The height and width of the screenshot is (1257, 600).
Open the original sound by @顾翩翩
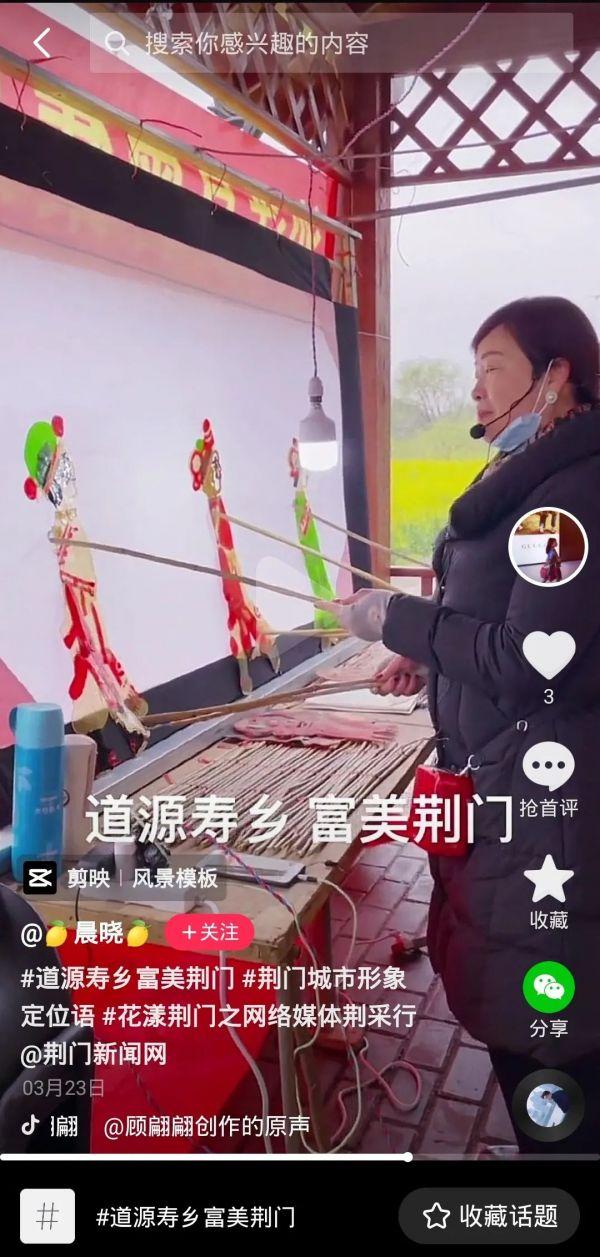pyautogui.click(x=206, y=1126)
